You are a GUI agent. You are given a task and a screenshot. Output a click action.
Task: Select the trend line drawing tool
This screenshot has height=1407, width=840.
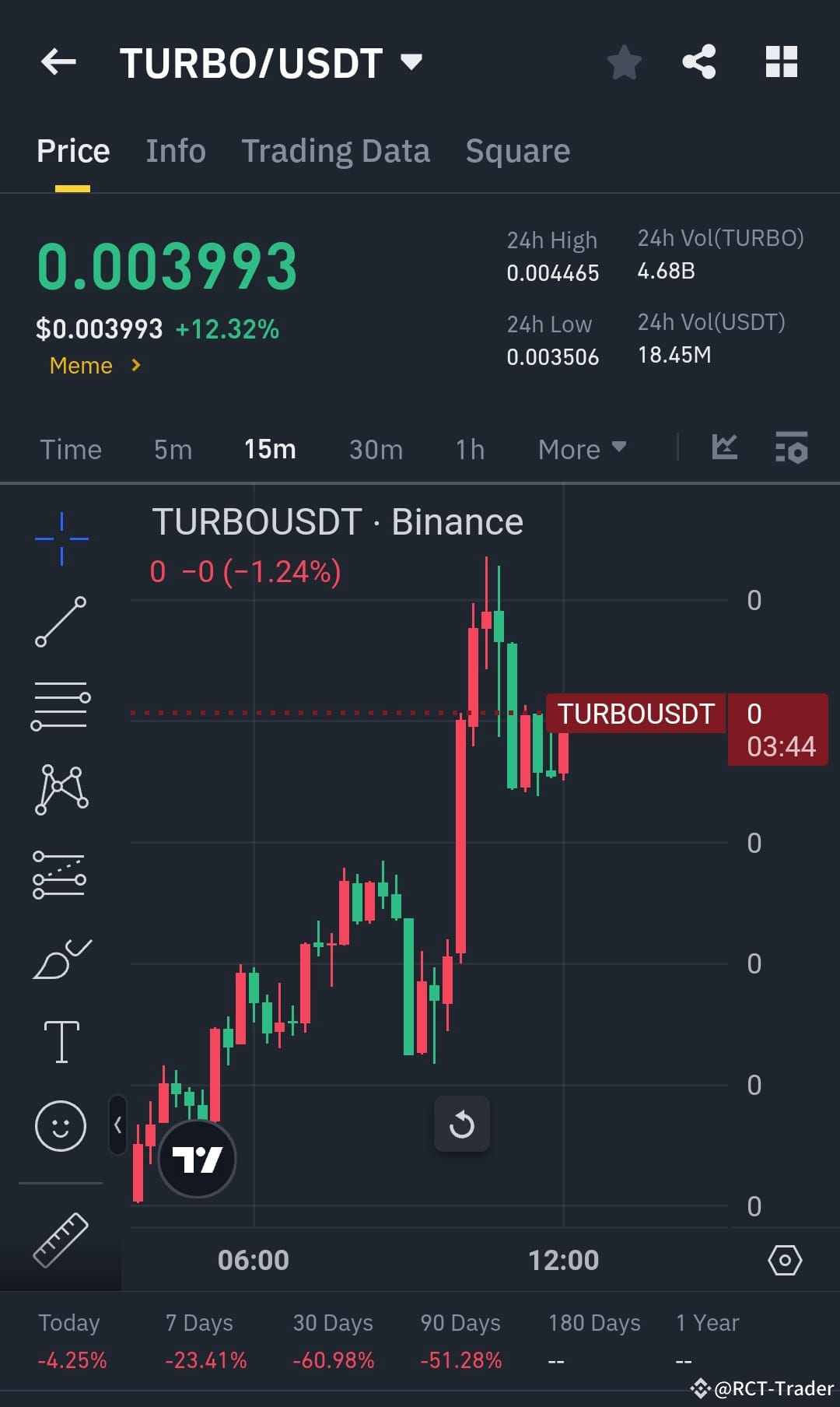[61, 623]
